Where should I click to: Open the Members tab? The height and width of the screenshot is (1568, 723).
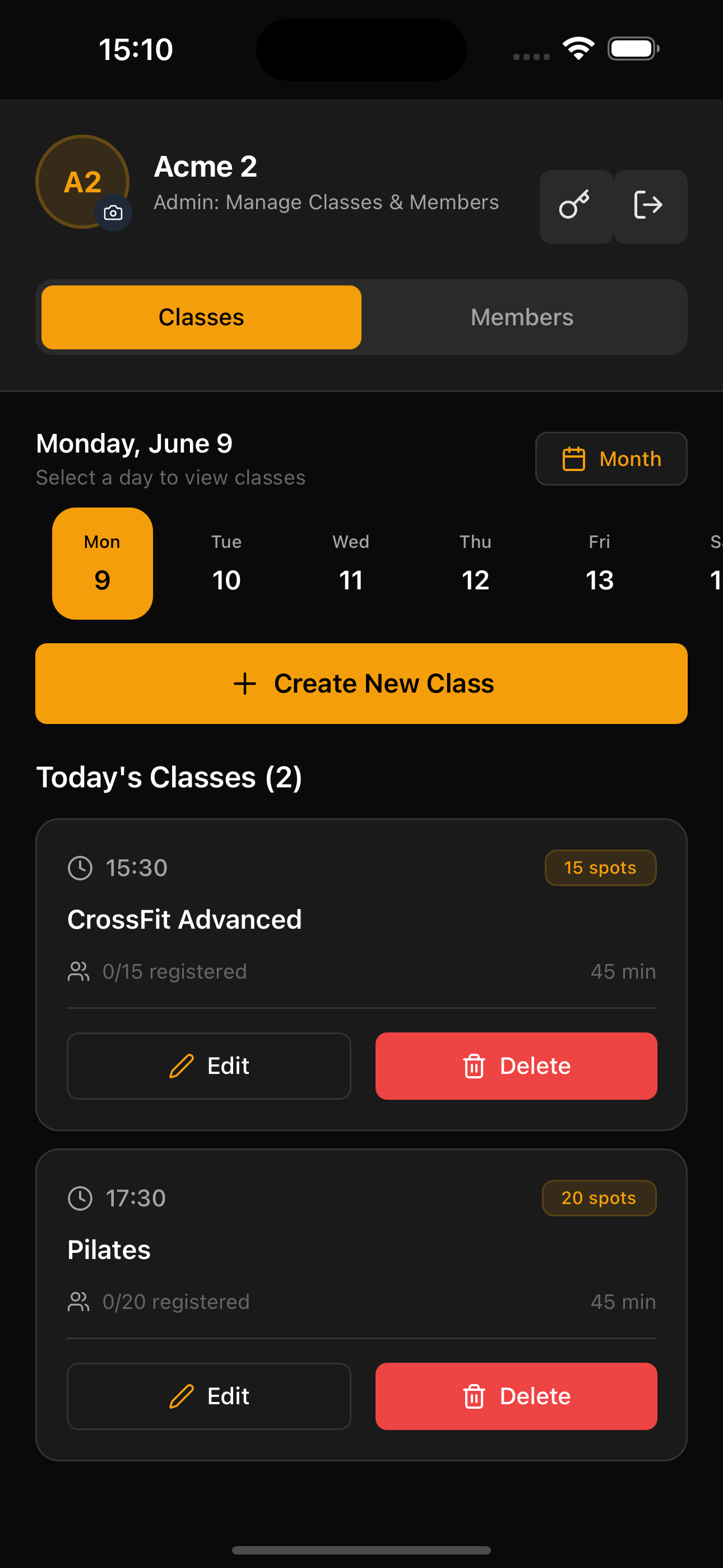click(522, 316)
